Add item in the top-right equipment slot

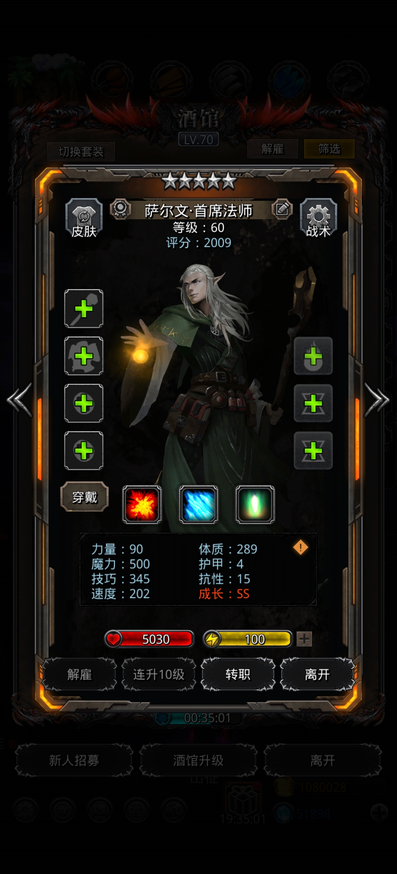(313, 356)
